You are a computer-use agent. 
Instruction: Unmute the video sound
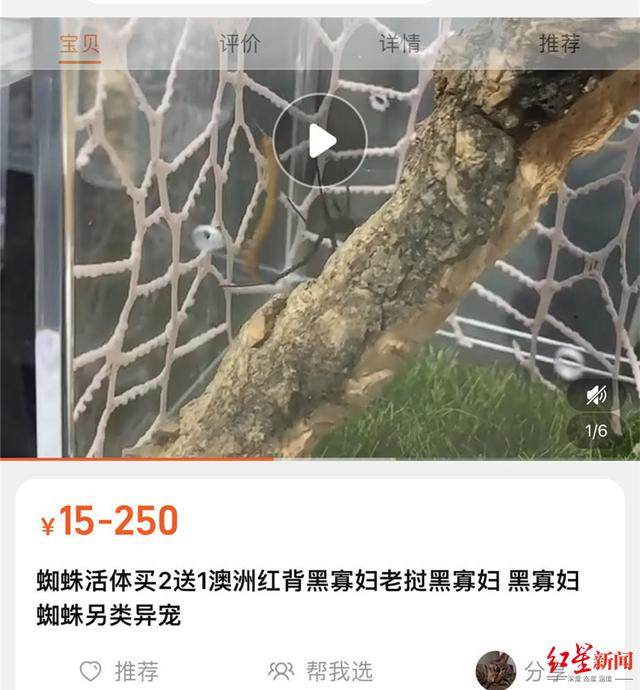pos(596,393)
